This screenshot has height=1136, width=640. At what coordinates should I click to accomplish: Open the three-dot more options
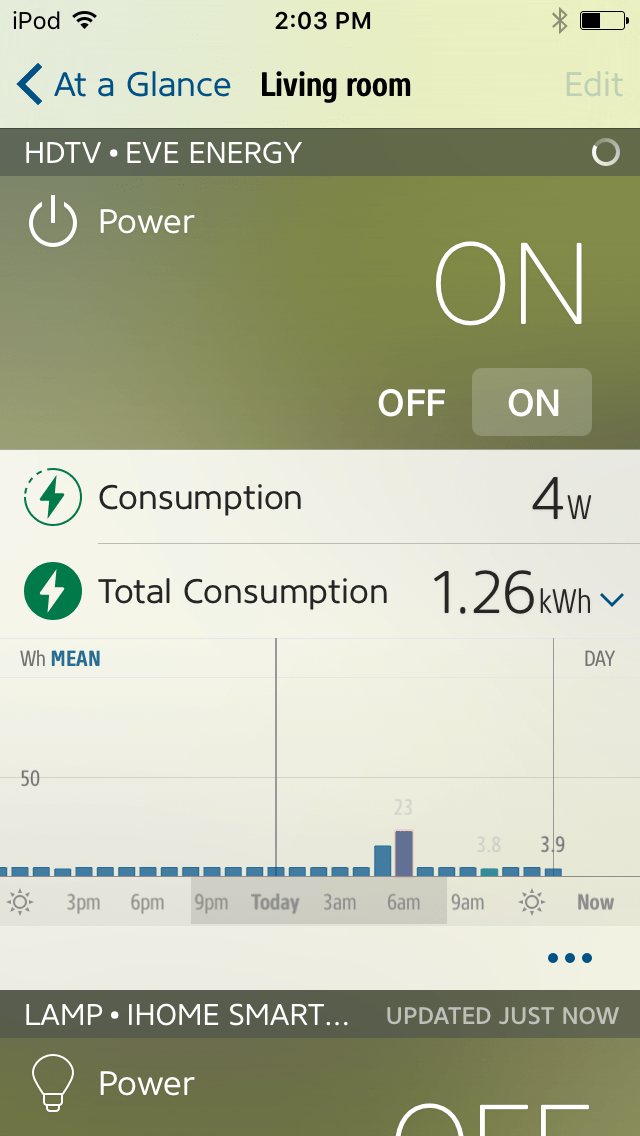coord(570,958)
